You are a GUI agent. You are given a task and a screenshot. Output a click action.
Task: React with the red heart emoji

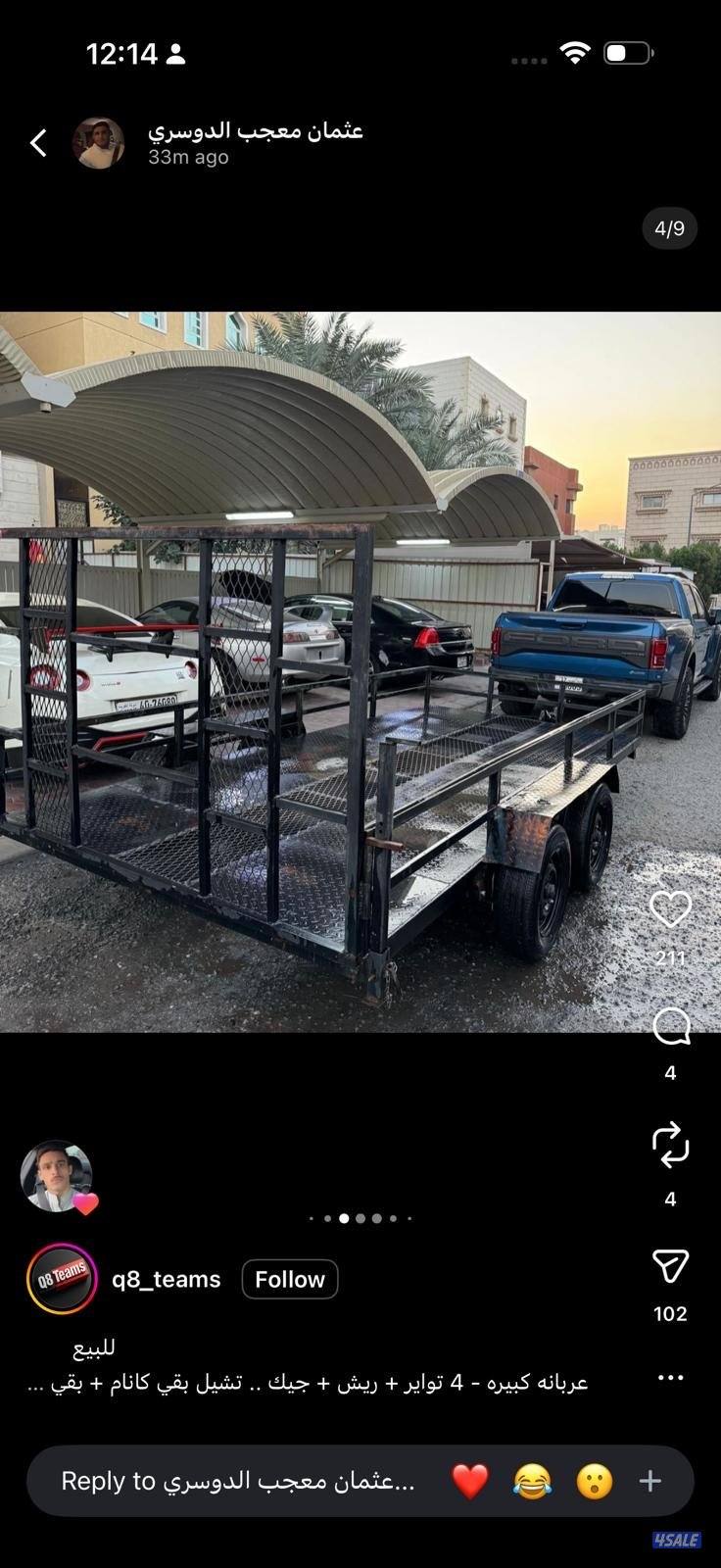(470, 1481)
